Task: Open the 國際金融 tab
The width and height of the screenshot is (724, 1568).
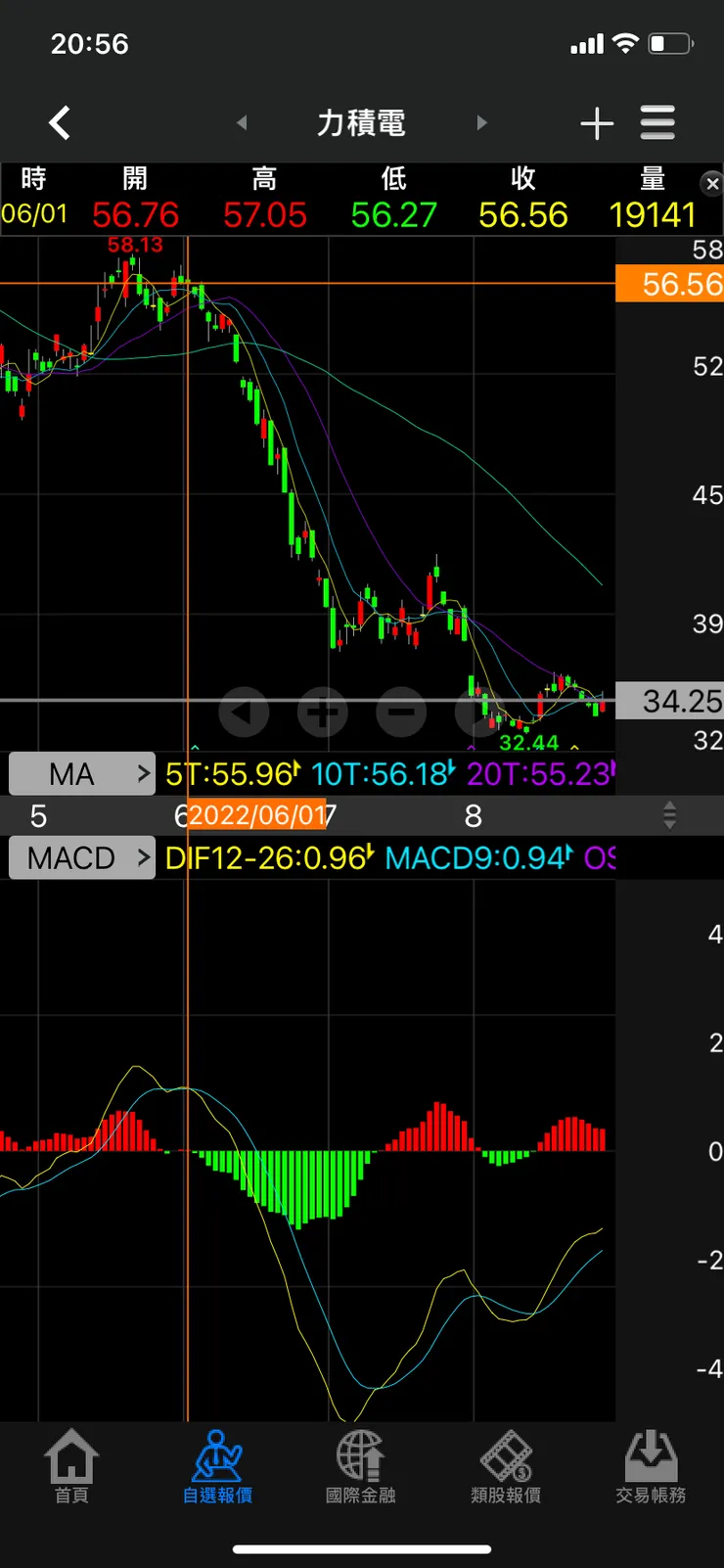Action: tap(361, 1466)
